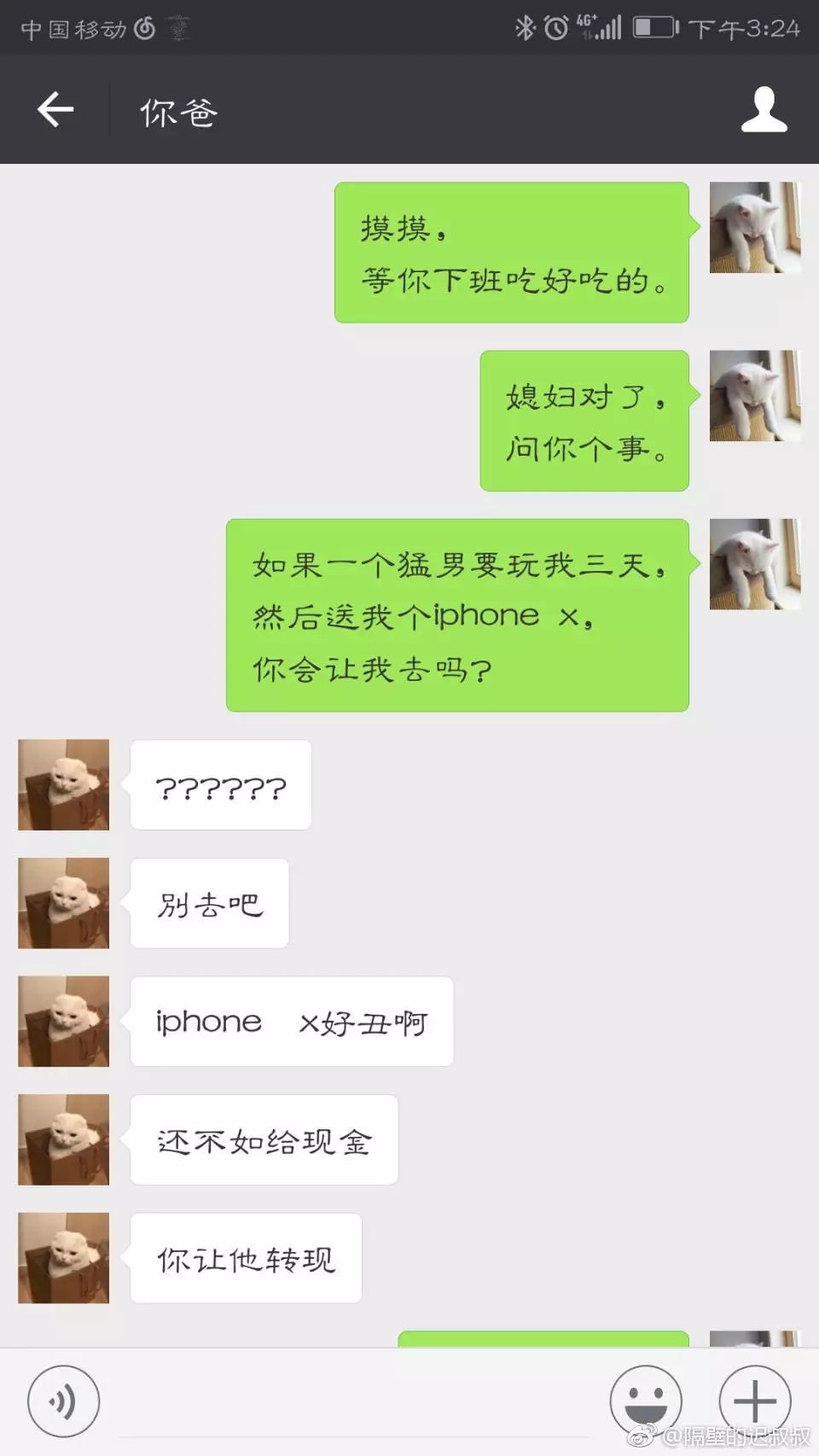The height and width of the screenshot is (1456, 819).
Task: Tap the 你让他转现 chat bubble
Action: click(246, 1257)
